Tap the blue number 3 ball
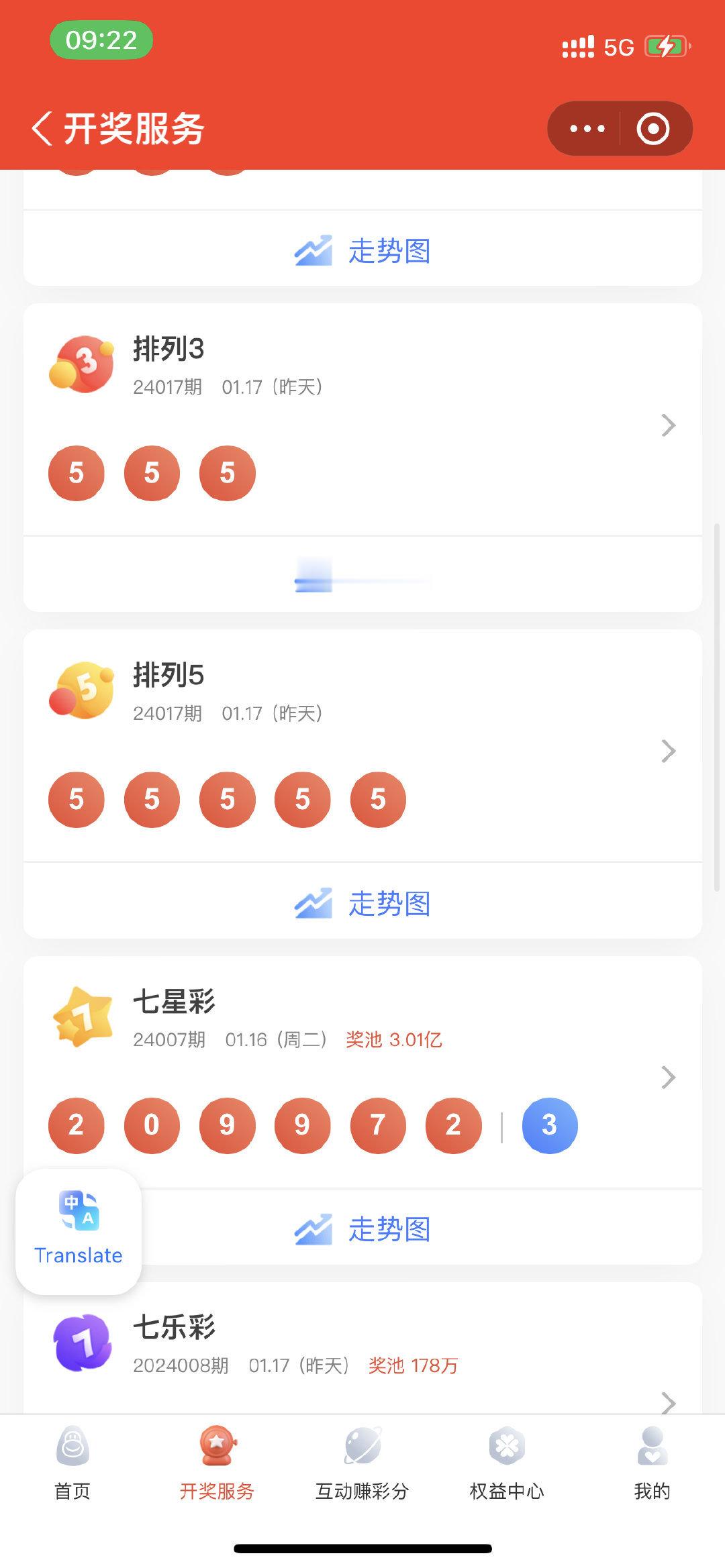The width and height of the screenshot is (725, 1568). (x=550, y=1125)
